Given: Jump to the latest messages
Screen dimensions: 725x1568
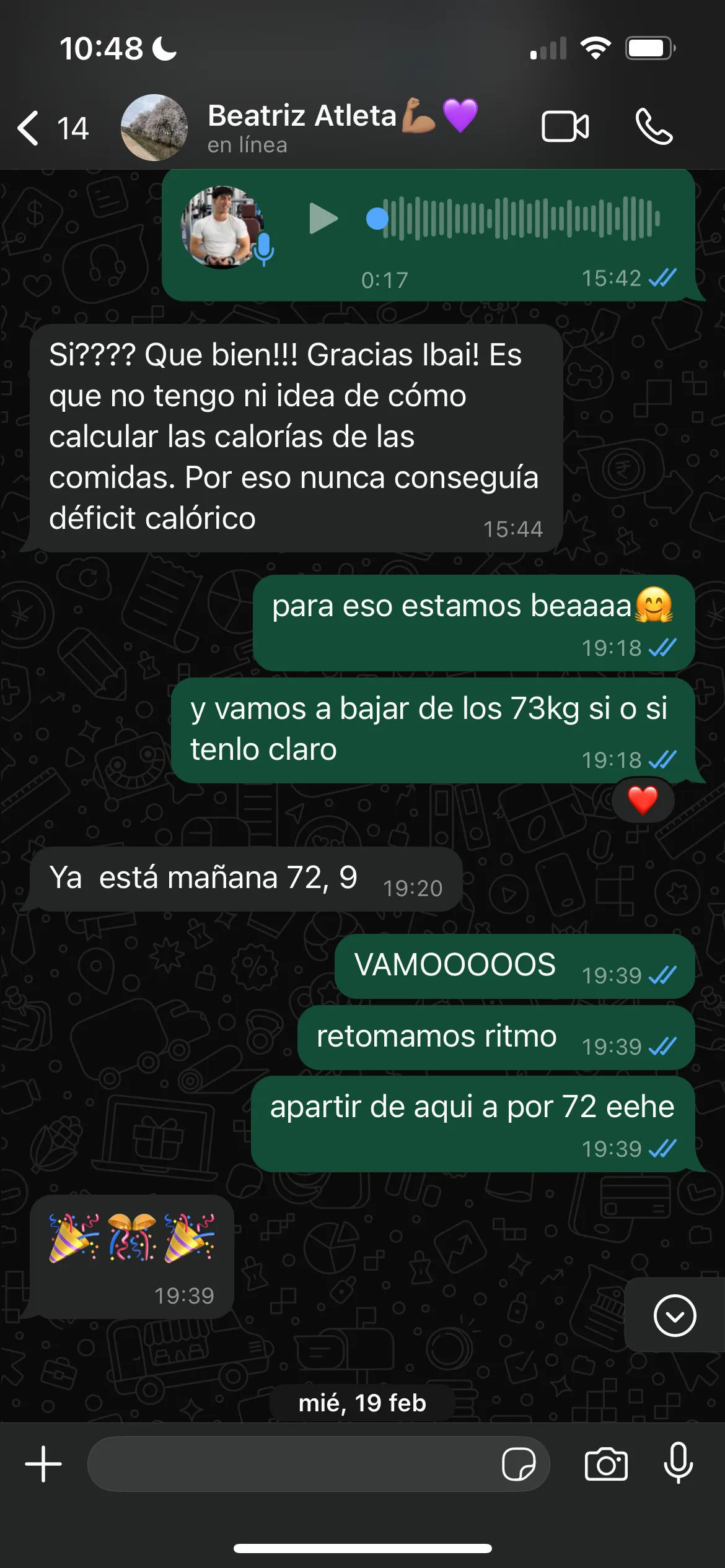Looking at the screenshot, I should 675,1315.
